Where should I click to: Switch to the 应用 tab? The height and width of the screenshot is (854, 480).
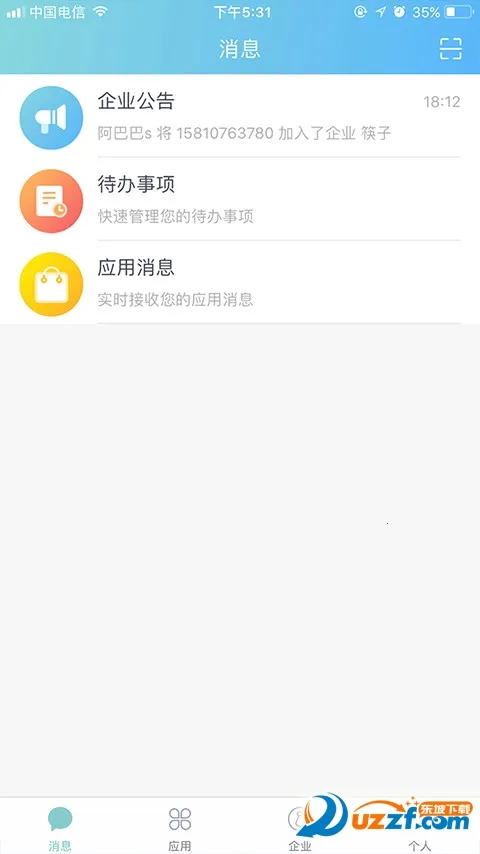click(180, 828)
